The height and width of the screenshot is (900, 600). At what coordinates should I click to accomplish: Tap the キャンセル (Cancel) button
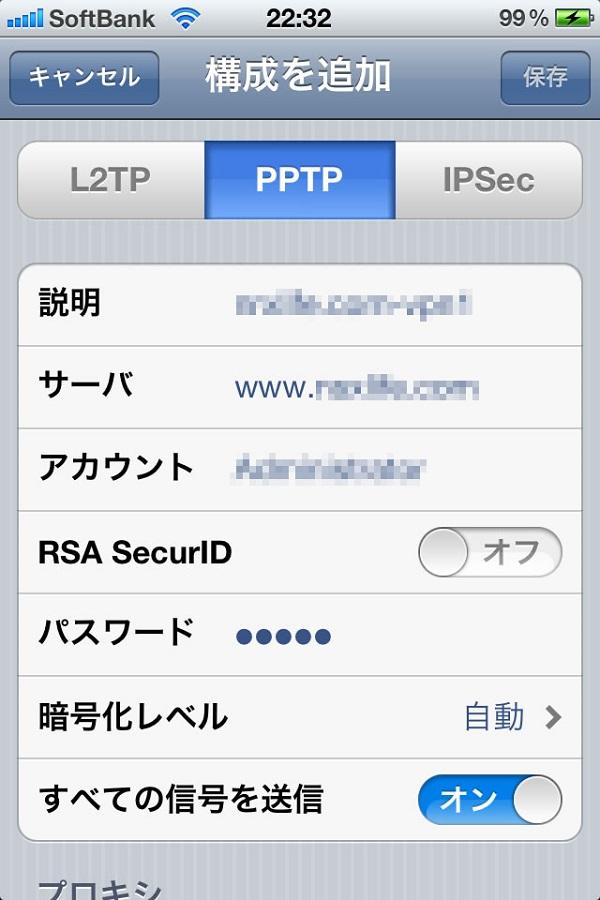84,78
